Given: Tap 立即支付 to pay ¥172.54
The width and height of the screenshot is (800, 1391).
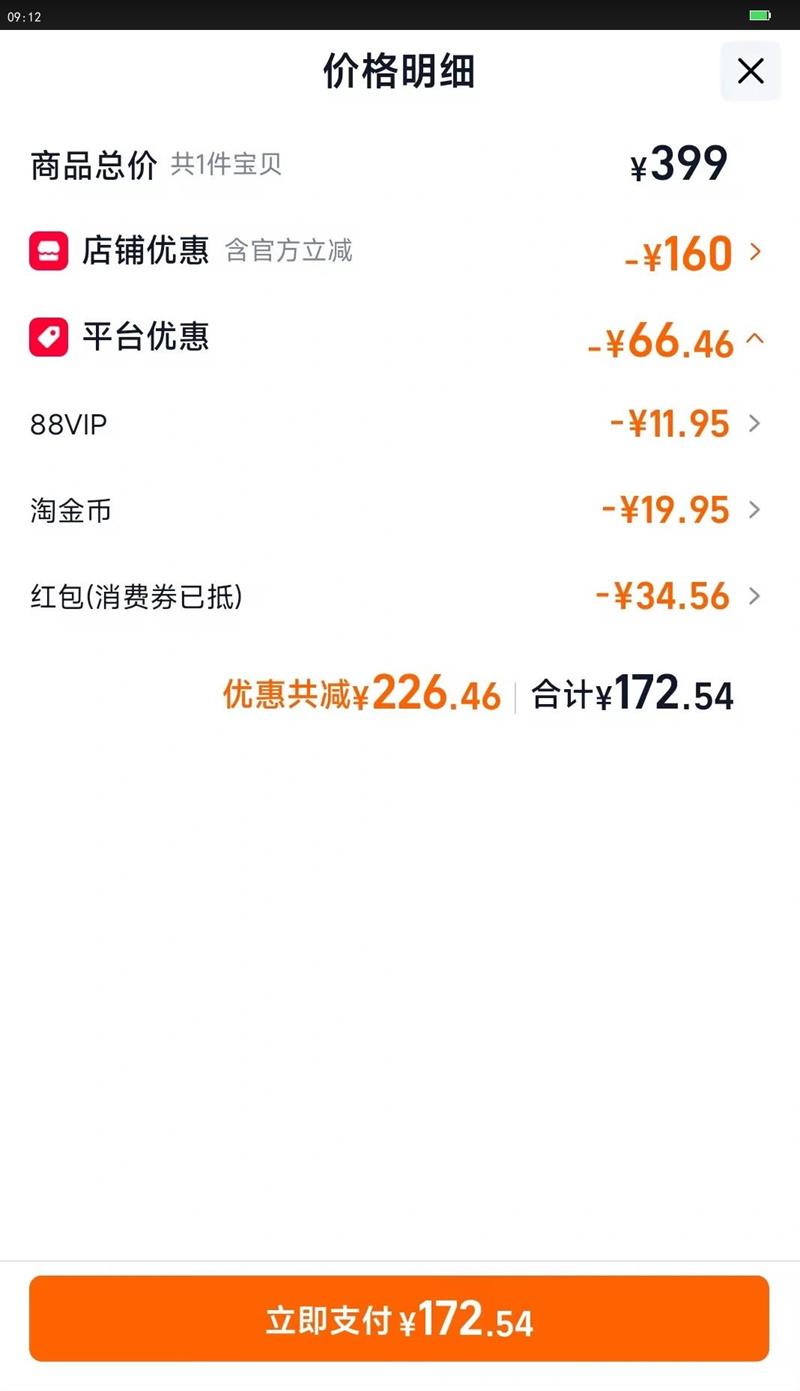Looking at the screenshot, I should [x=399, y=1319].
